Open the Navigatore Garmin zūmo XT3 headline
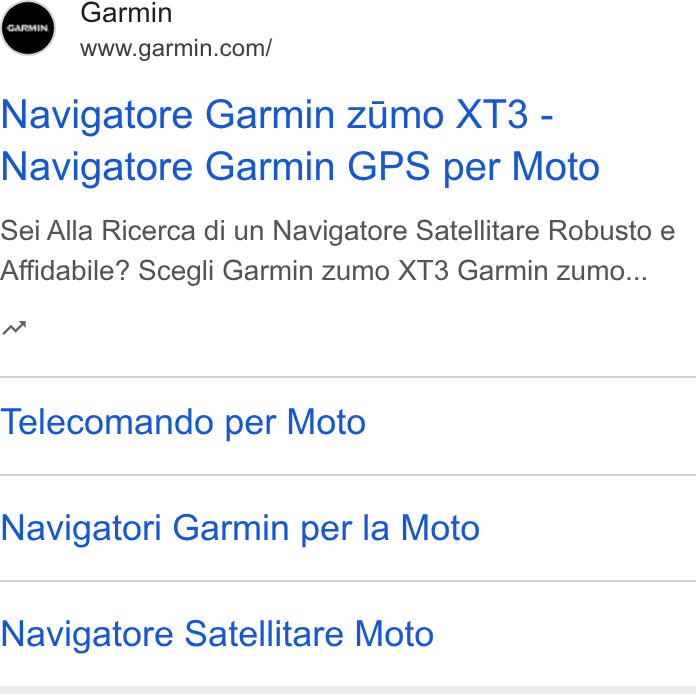Screen dimensions: 696x694 [300, 140]
